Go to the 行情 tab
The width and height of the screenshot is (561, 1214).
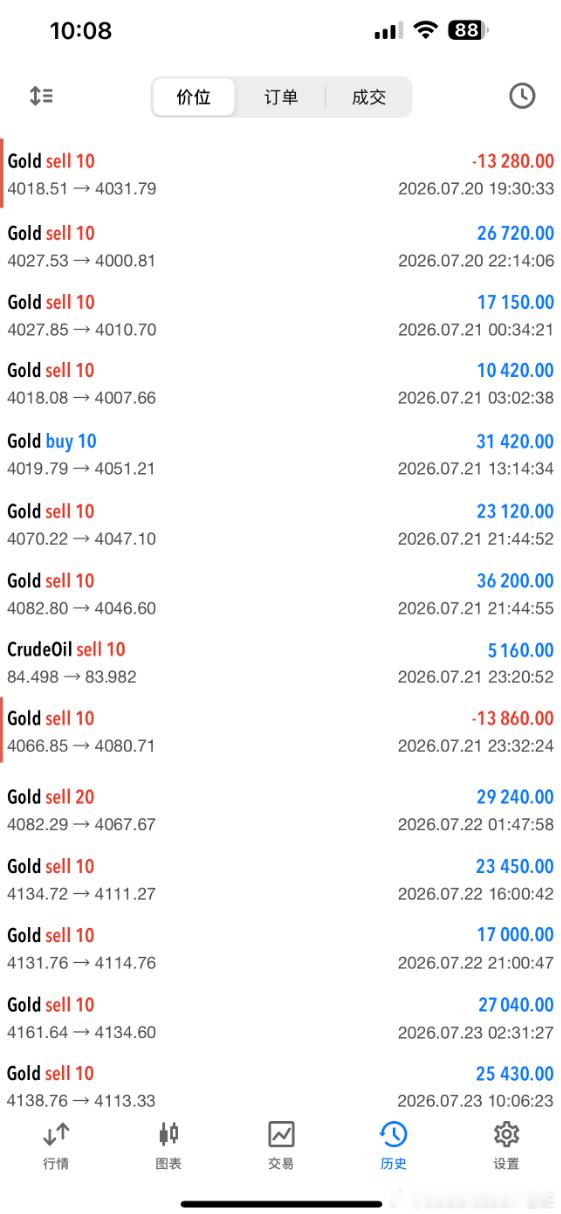tap(56, 1145)
